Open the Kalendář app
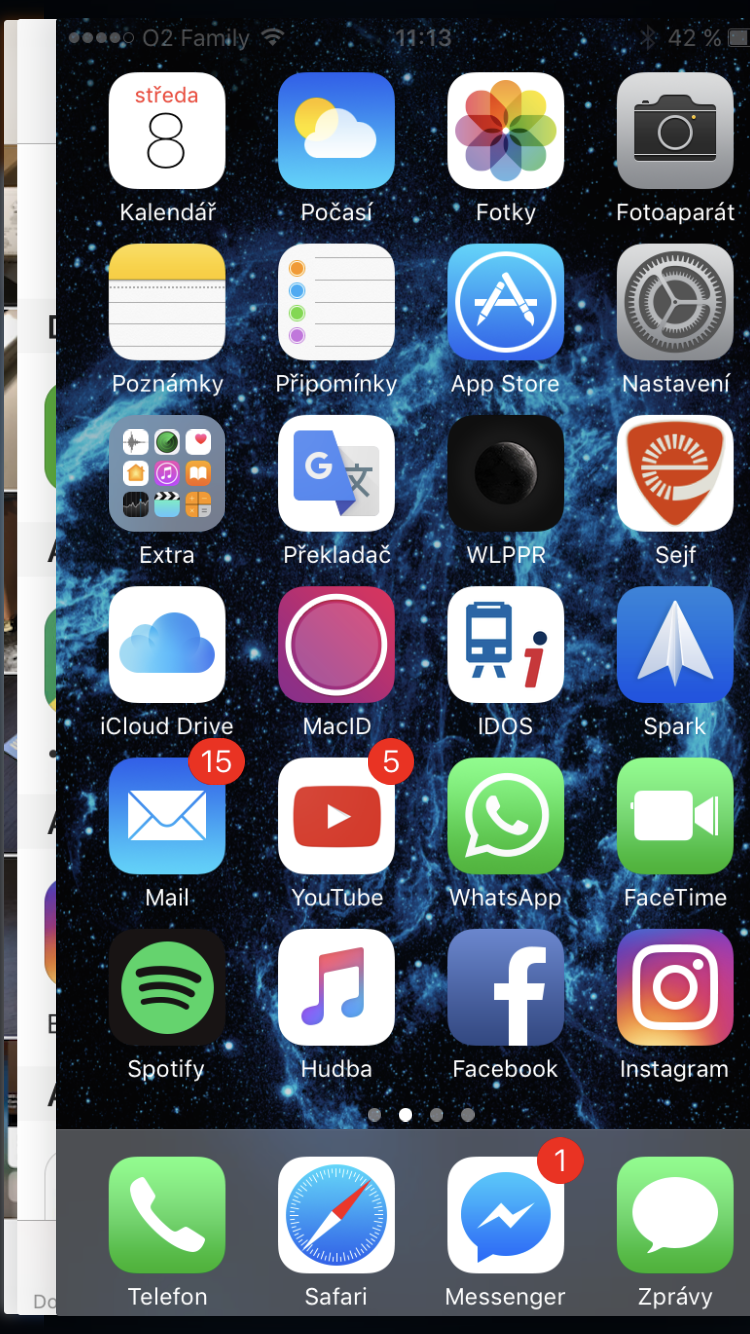The height and width of the screenshot is (1334, 750). [167, 131]
